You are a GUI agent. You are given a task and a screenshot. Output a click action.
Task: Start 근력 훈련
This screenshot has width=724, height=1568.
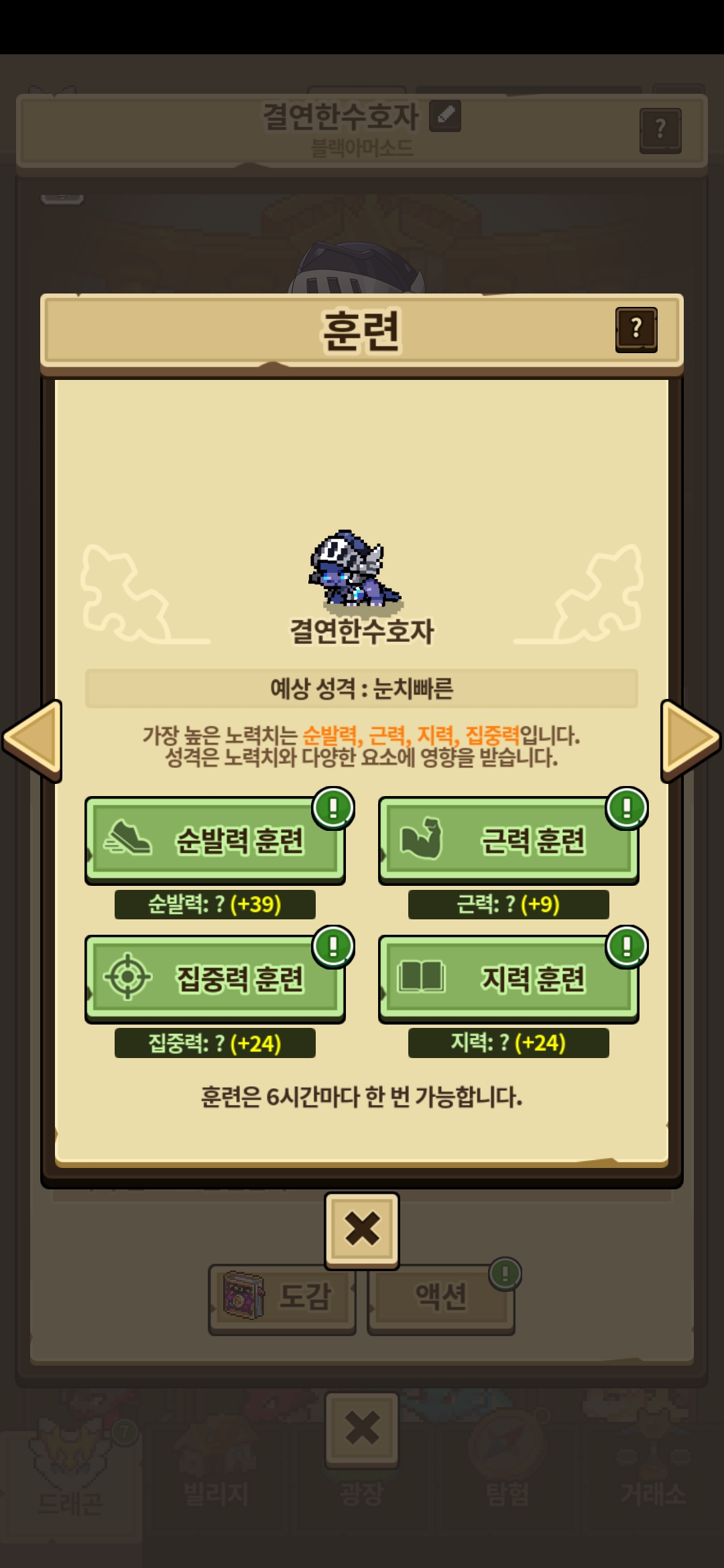point(509,840)
